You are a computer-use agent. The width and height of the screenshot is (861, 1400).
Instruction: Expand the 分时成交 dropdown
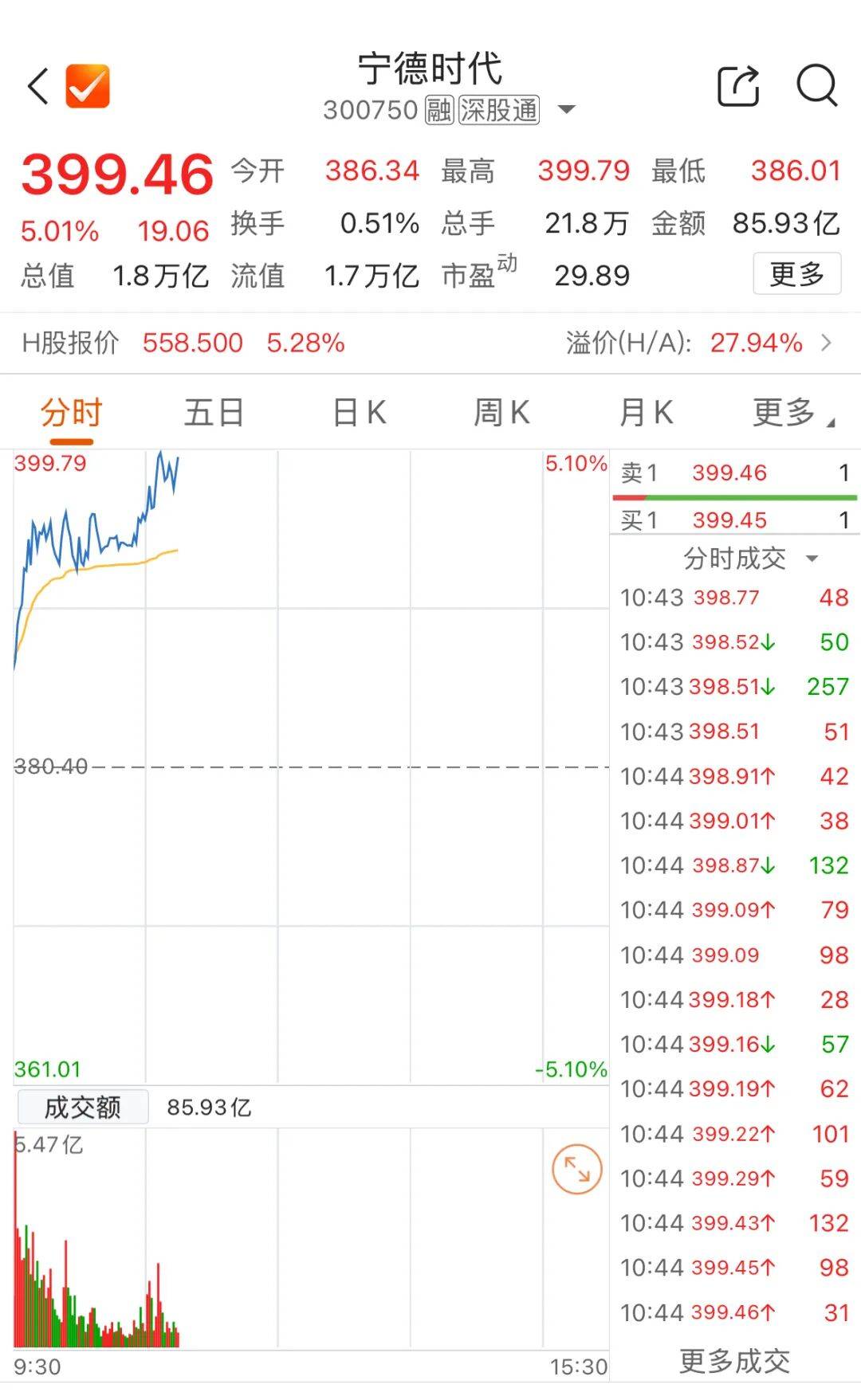click(749, 558)
